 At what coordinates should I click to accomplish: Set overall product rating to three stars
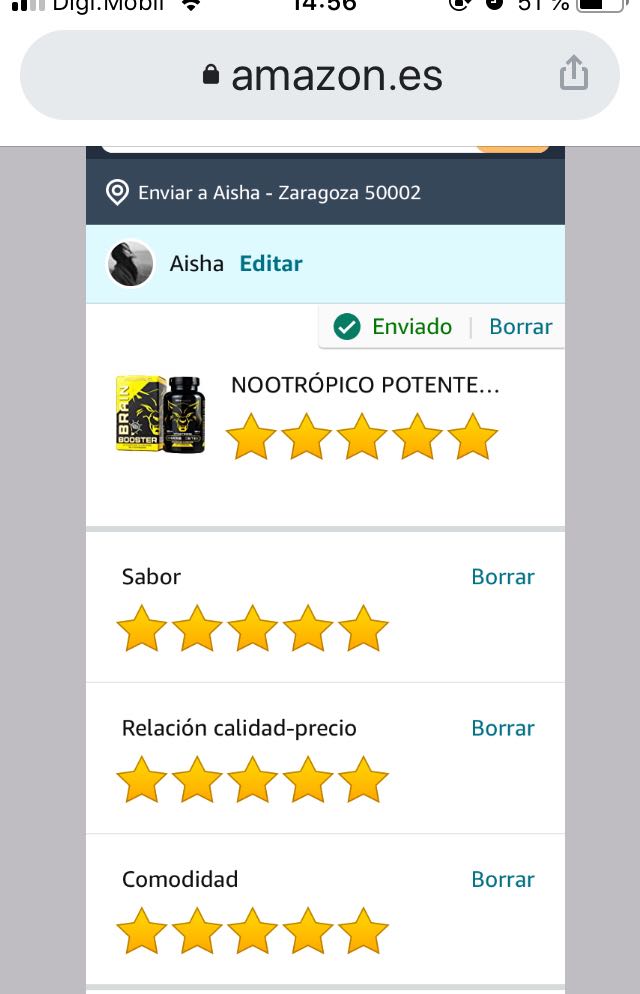[x=361, y=439]
